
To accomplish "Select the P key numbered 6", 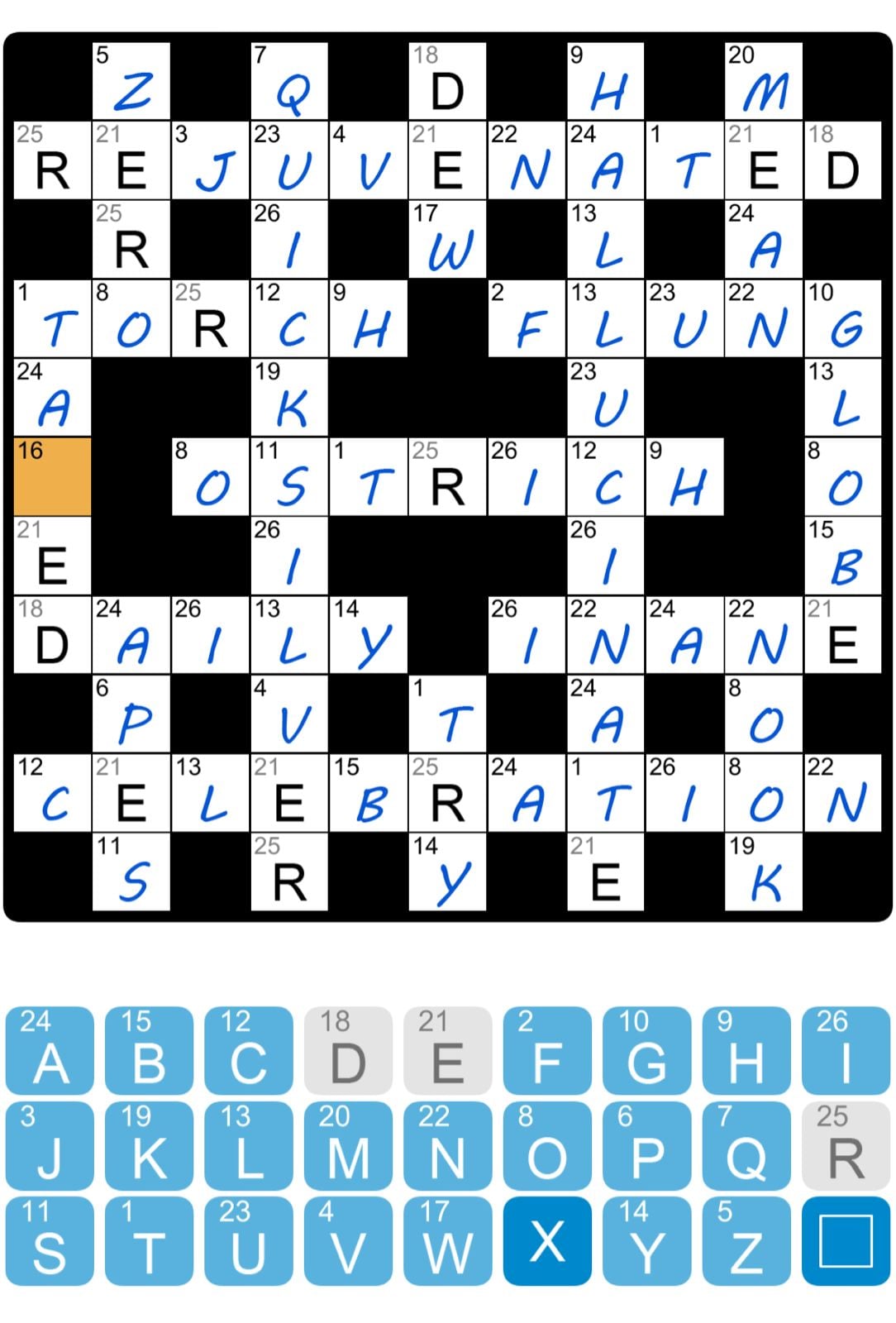I will tap(646, 1145).
